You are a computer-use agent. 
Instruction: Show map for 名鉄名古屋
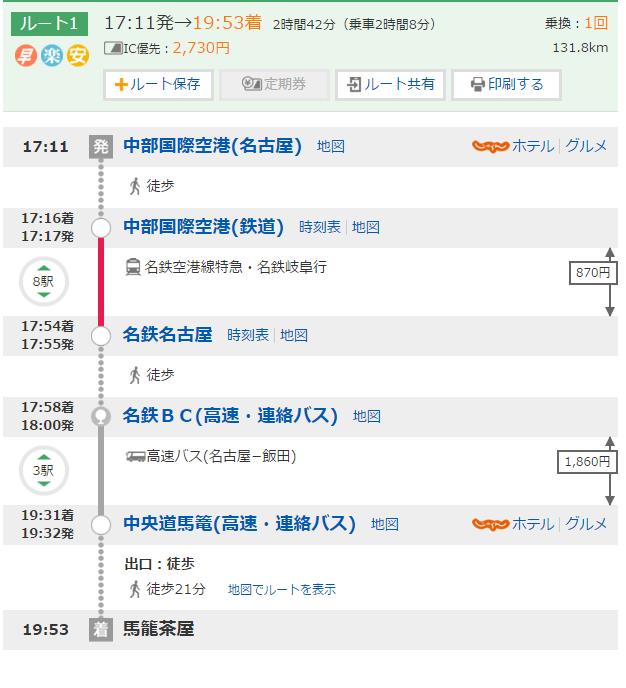click(294, 335)
